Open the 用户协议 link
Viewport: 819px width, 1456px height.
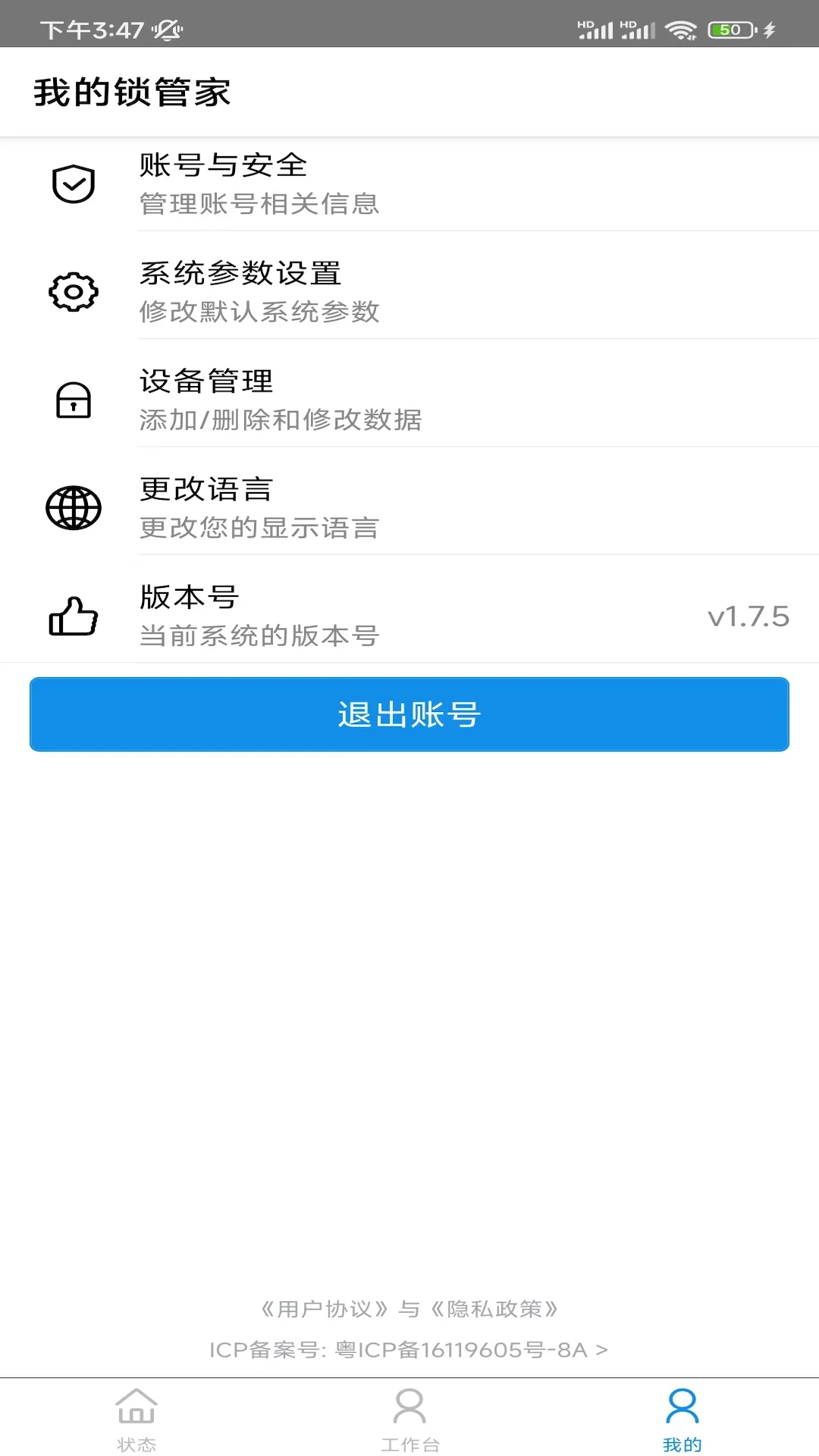pyautogui.click(x=325, y=1309)
